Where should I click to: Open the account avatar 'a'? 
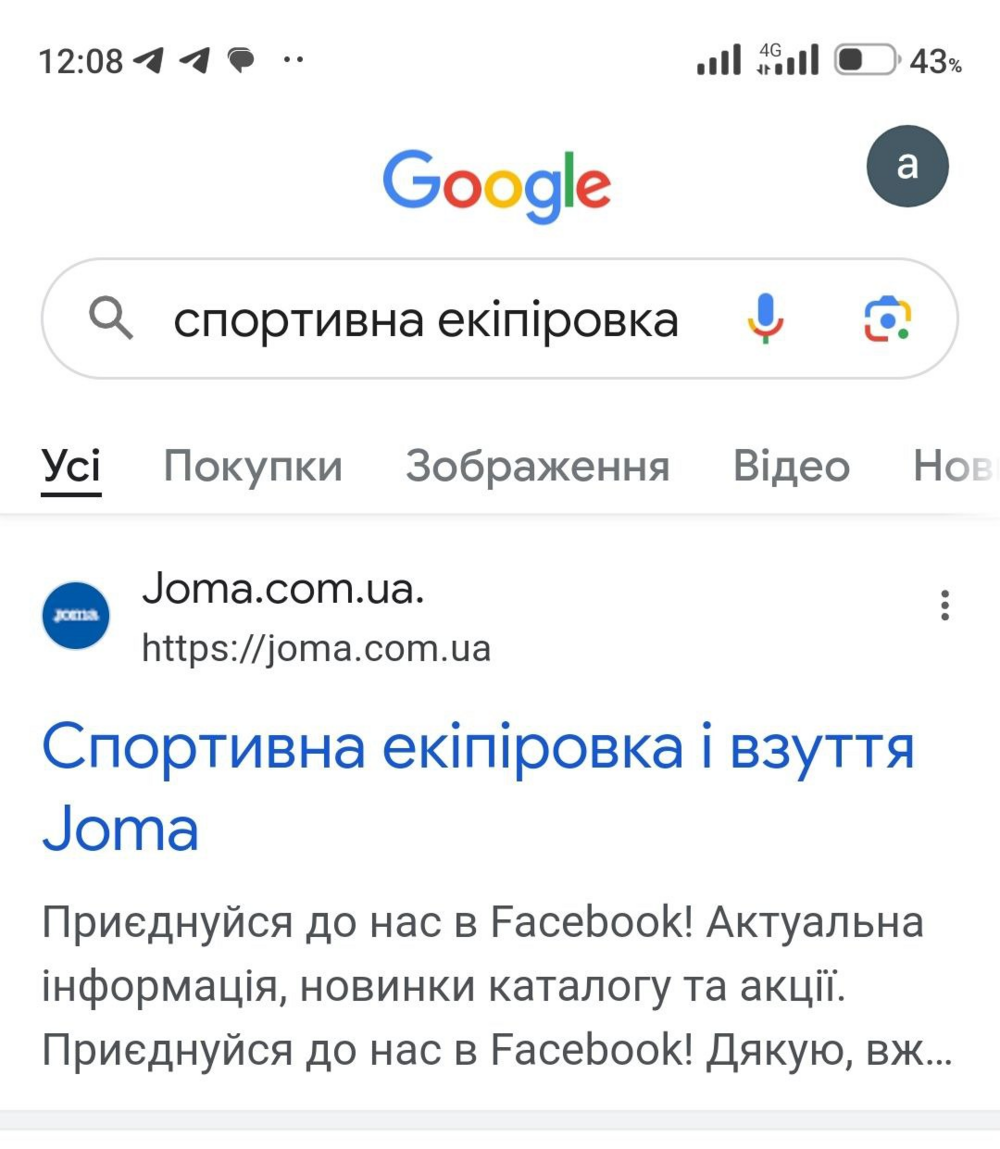[907, 166]
